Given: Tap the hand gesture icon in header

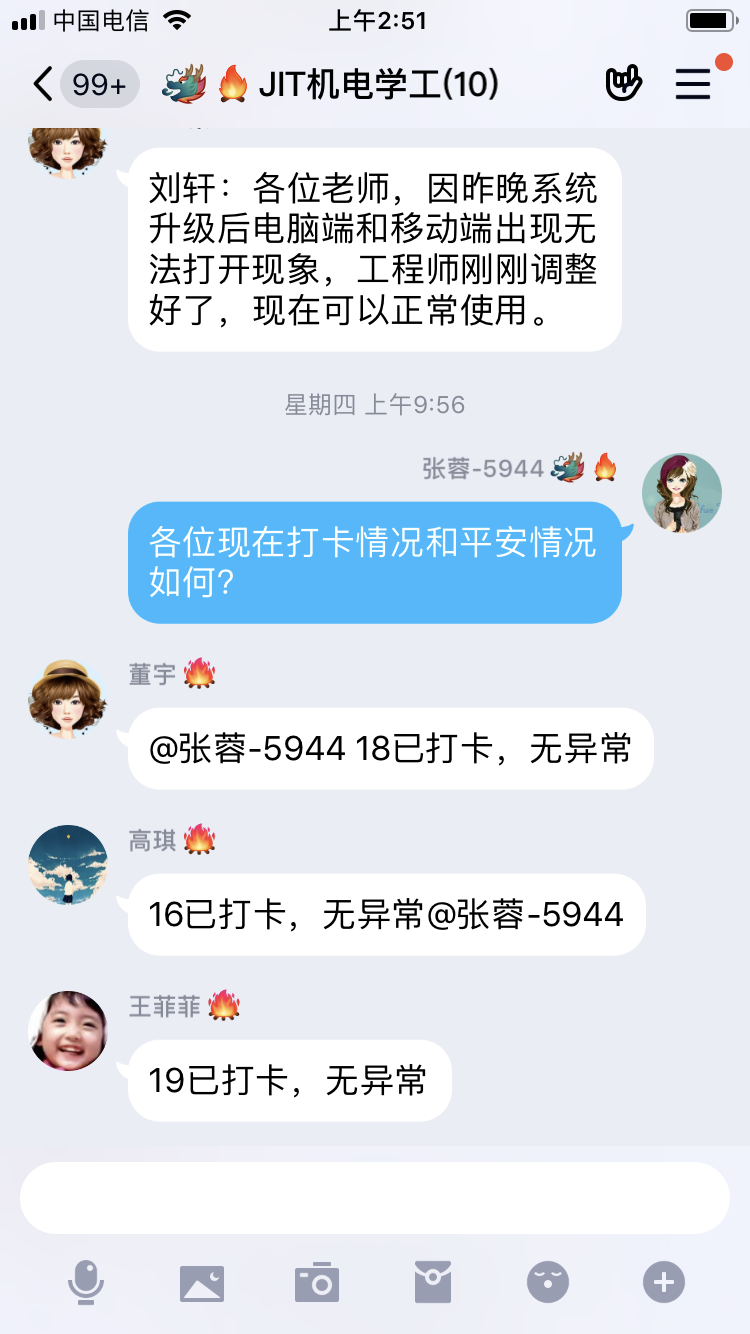Looking at the screenshot, I should point(623,85).
